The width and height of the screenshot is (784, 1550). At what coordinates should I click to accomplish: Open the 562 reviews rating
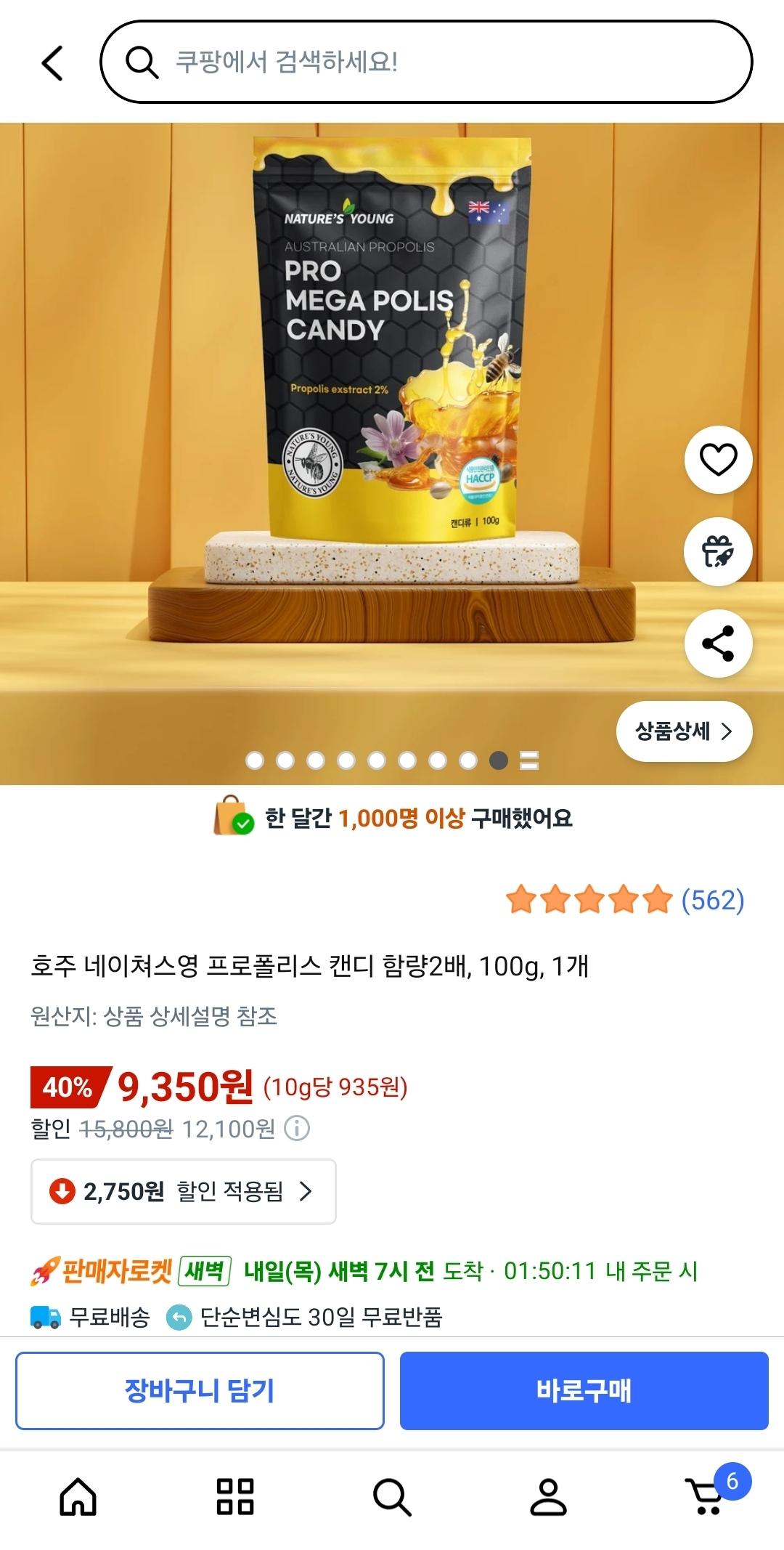625,900
